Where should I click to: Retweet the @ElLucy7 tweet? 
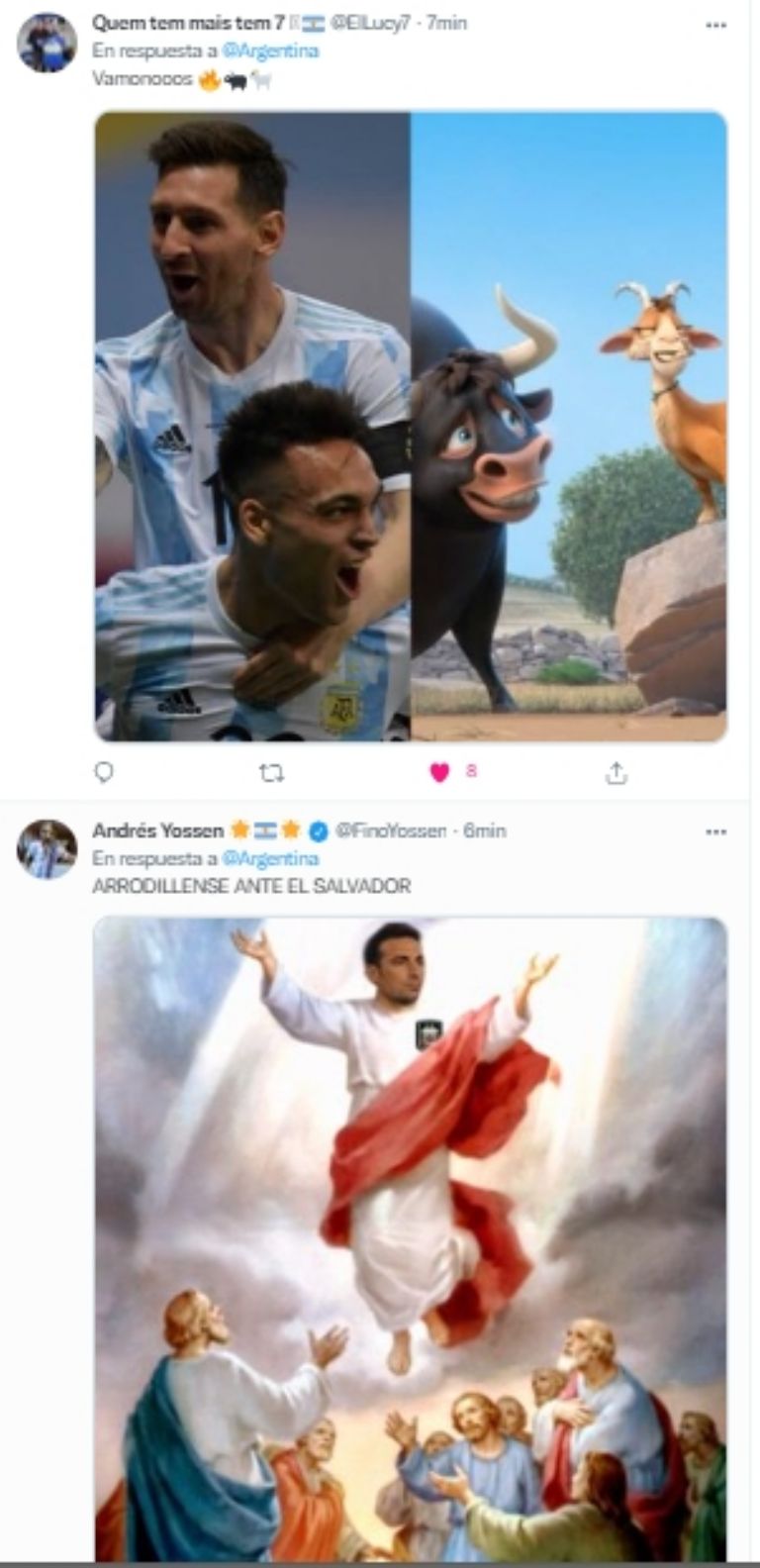(271, 772)
